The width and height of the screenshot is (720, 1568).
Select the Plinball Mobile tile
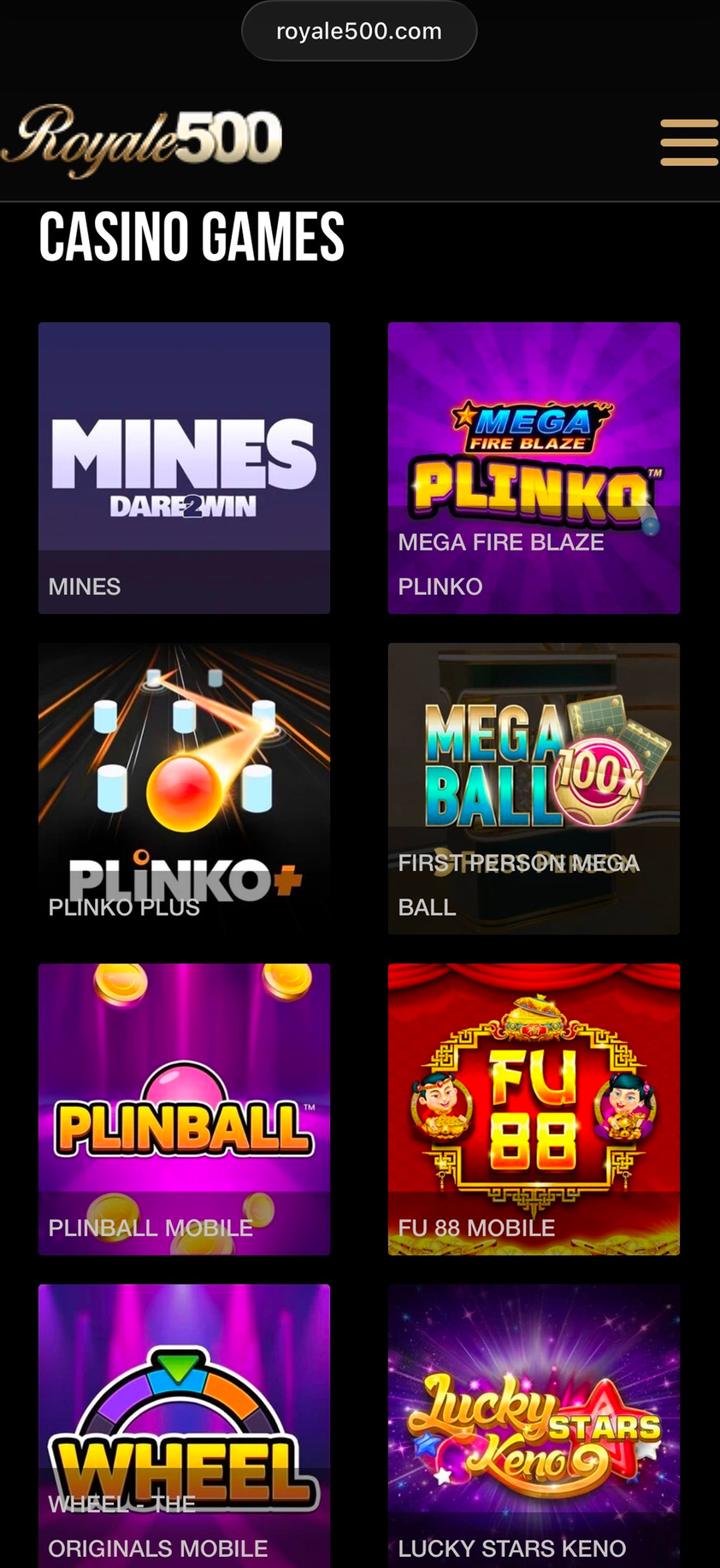[184, 1109]
